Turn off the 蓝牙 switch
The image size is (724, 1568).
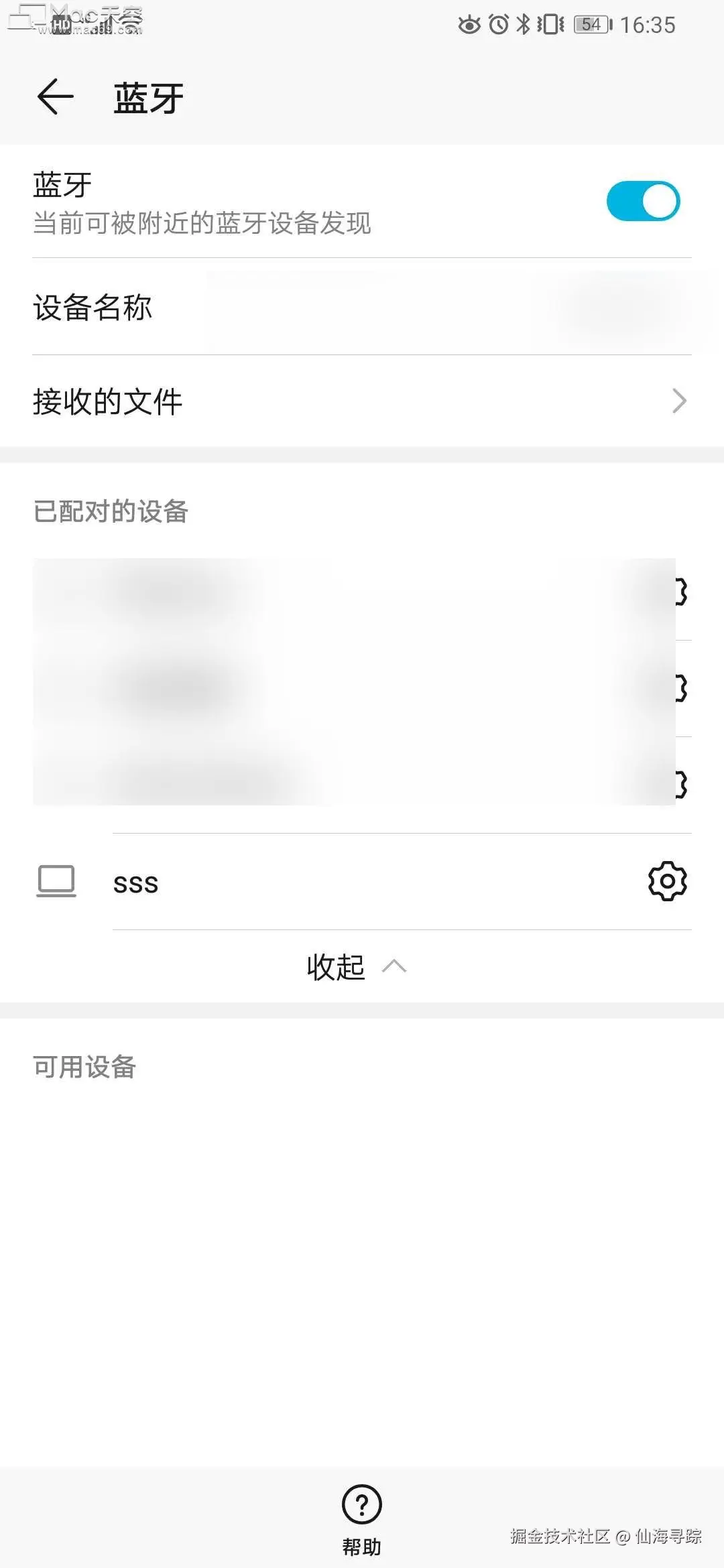click(x=642, y=201)
